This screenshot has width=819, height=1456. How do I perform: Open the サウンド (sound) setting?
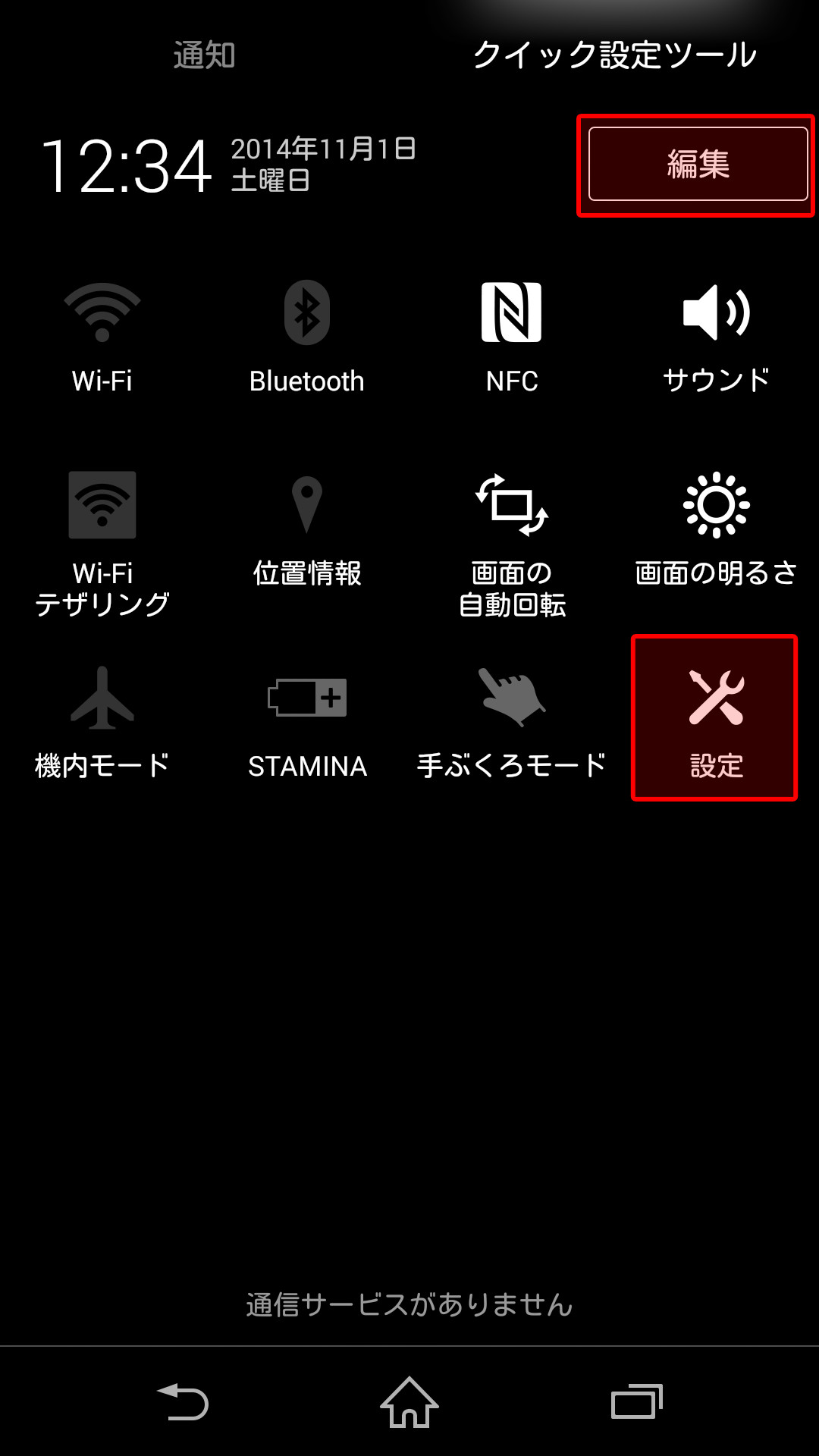point(717,334)
